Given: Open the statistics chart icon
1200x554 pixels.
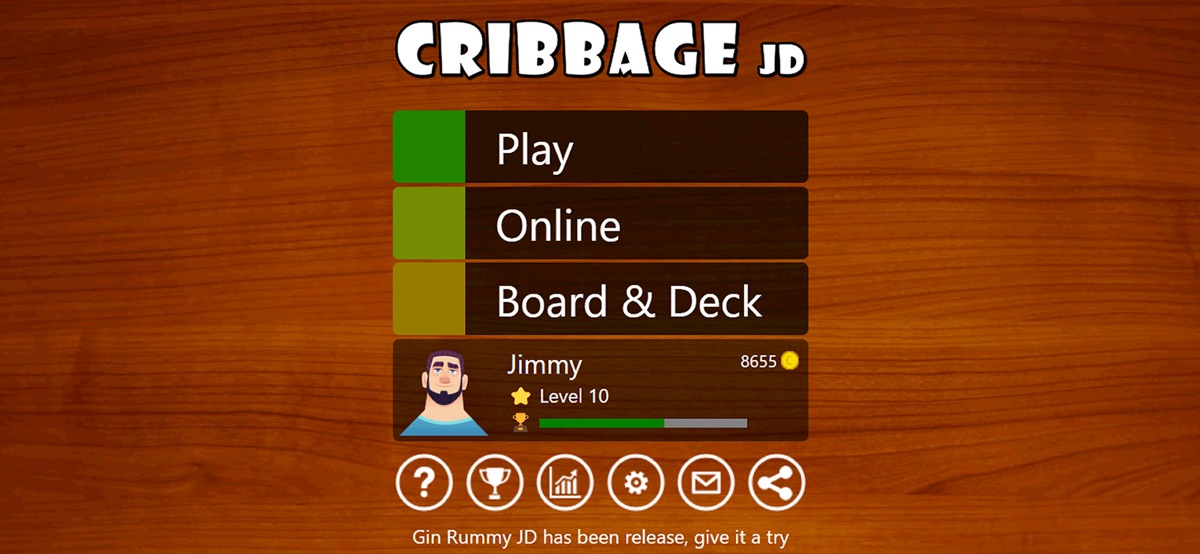Looking at the screenshot, I should [x=565, y=484].
